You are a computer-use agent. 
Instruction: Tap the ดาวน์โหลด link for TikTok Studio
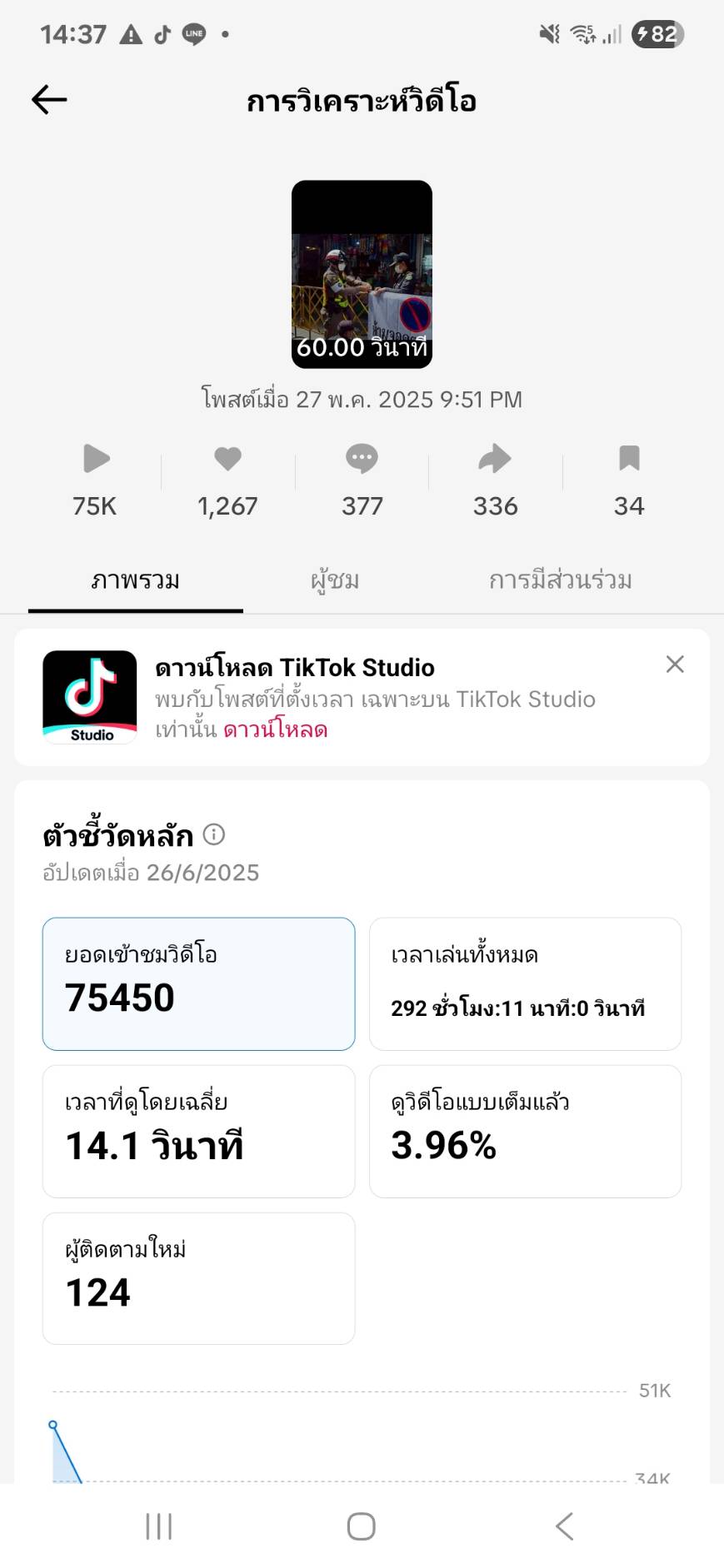(x=276, y=730)
